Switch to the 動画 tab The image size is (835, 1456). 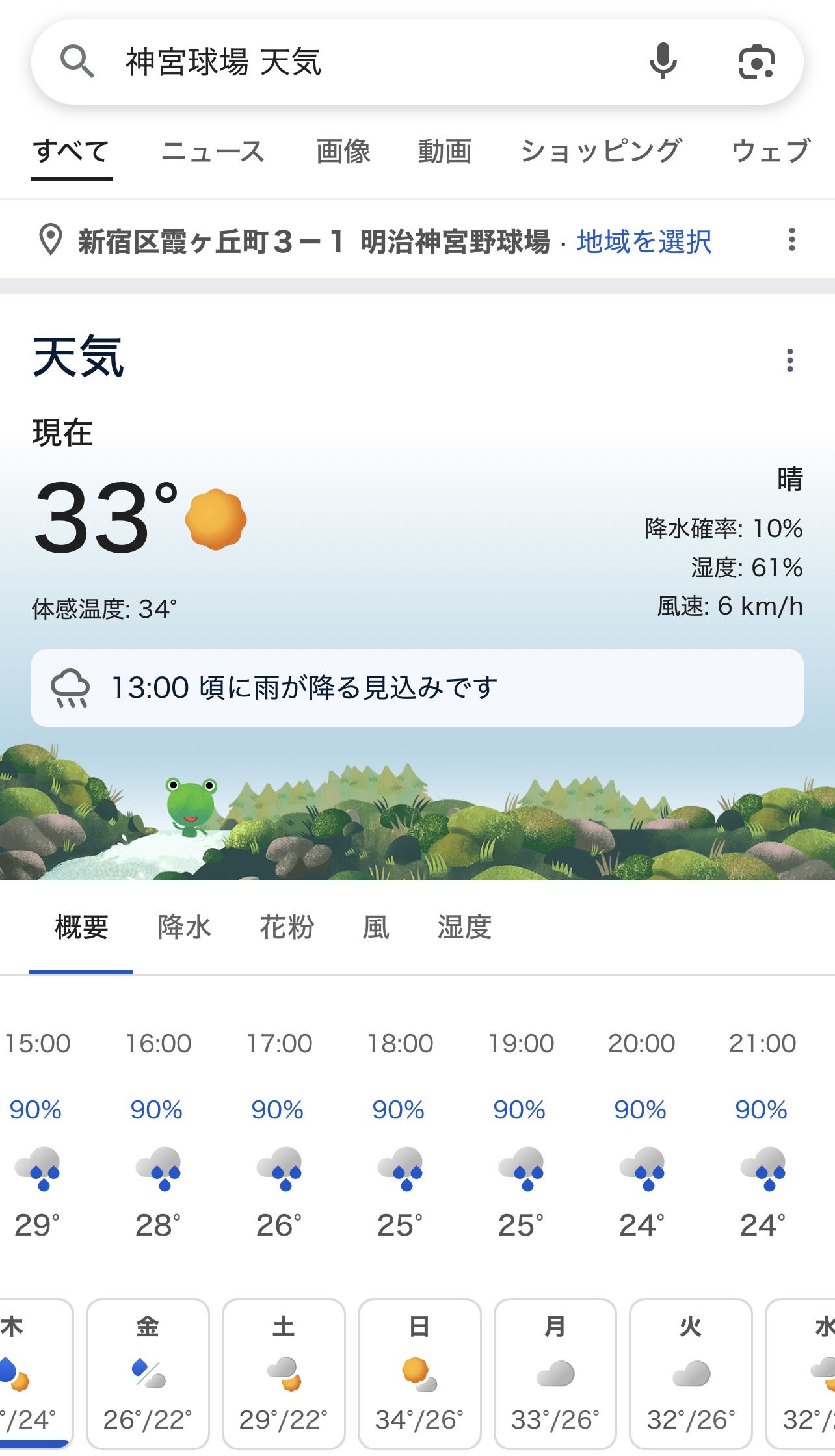[x=444, y=152]
